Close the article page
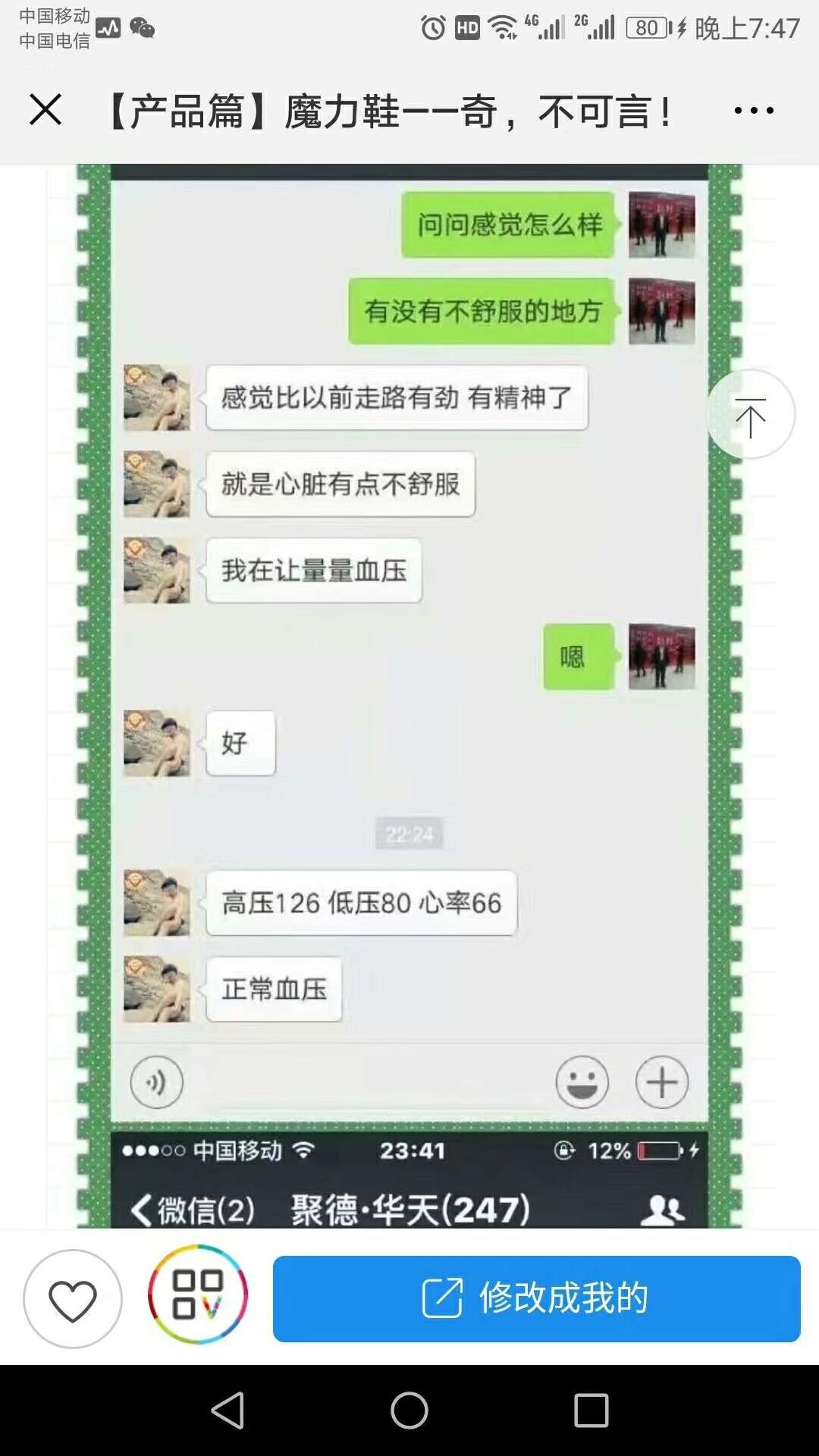Viewport: 819px width, 1456px height. click(45, 110)
